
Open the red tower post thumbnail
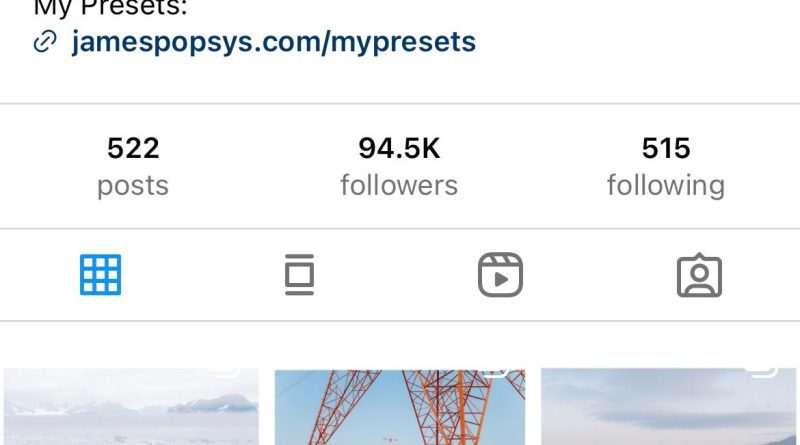pos(399,408)
